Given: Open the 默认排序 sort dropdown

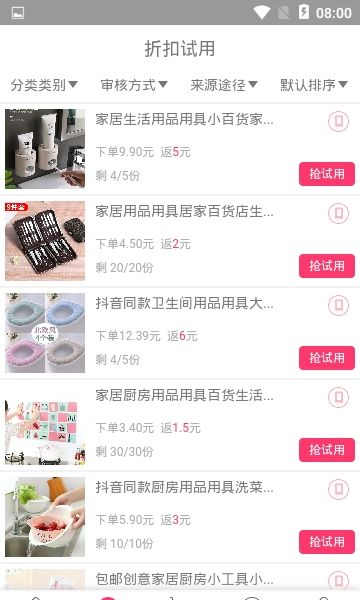Looking at the screenshot, I should pos(314,85).
